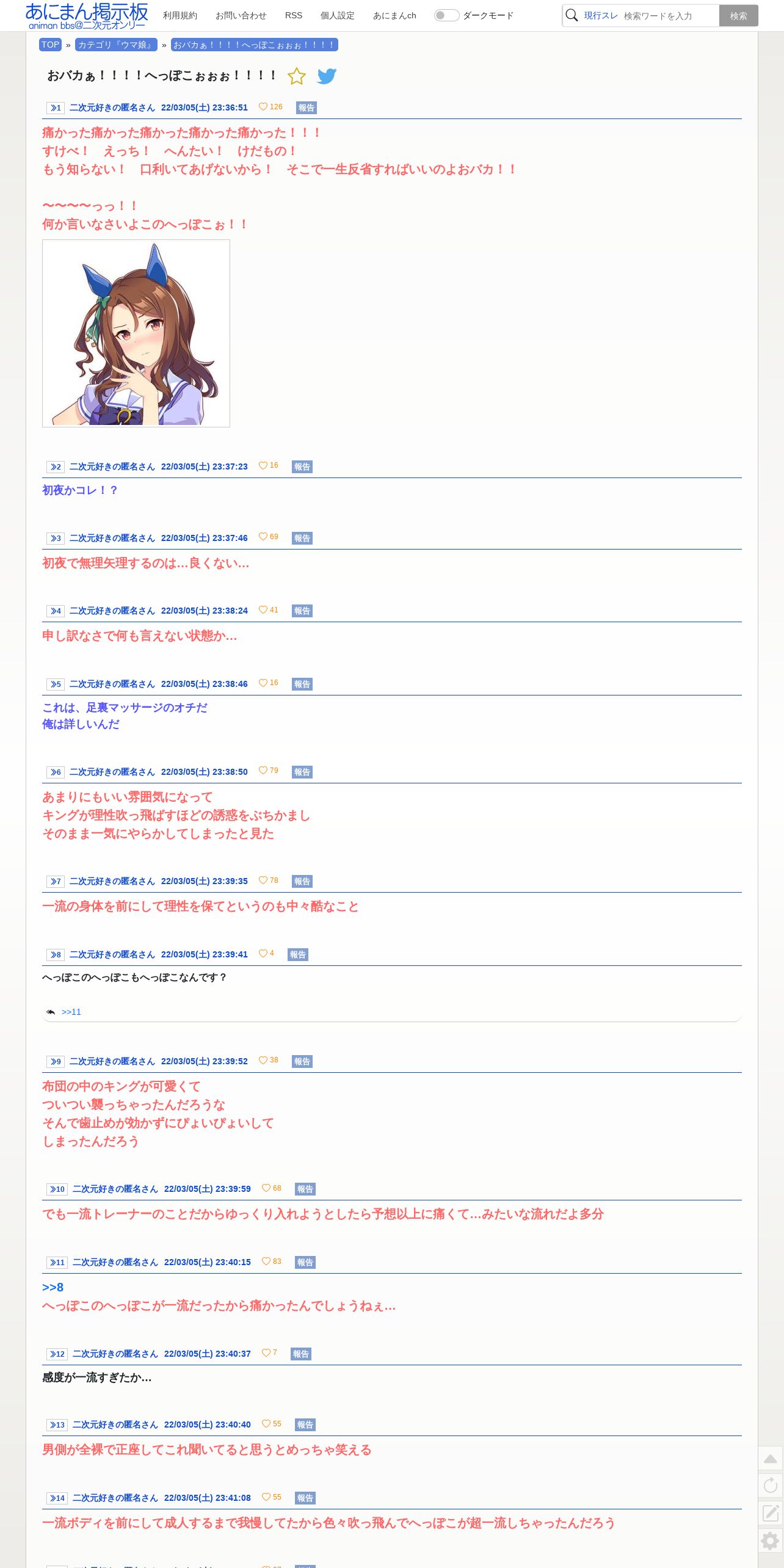The height and width of the screenshot is (1568, 784).
Task: Write a reply with the pencil icon
Action: 771,1513
